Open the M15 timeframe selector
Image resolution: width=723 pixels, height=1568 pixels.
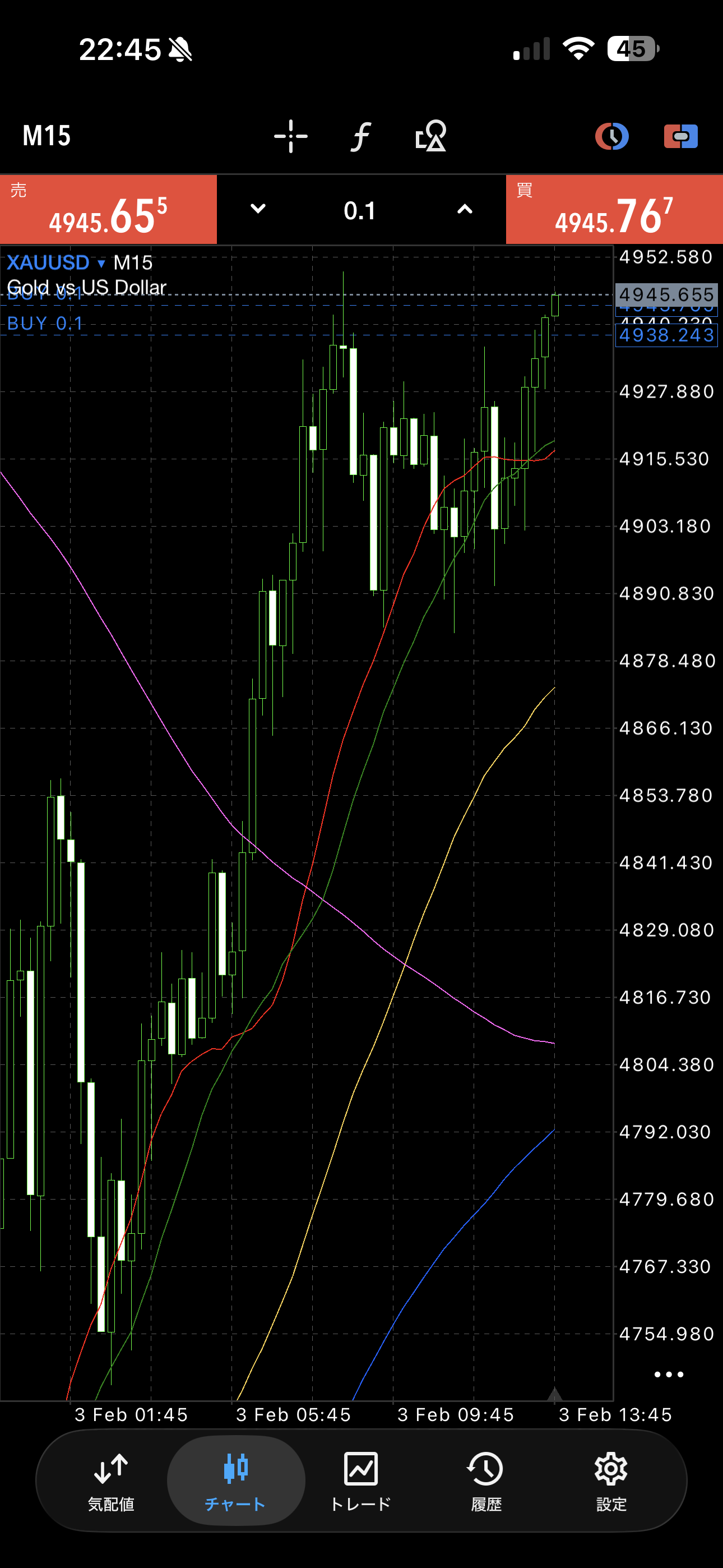(47, 136)
